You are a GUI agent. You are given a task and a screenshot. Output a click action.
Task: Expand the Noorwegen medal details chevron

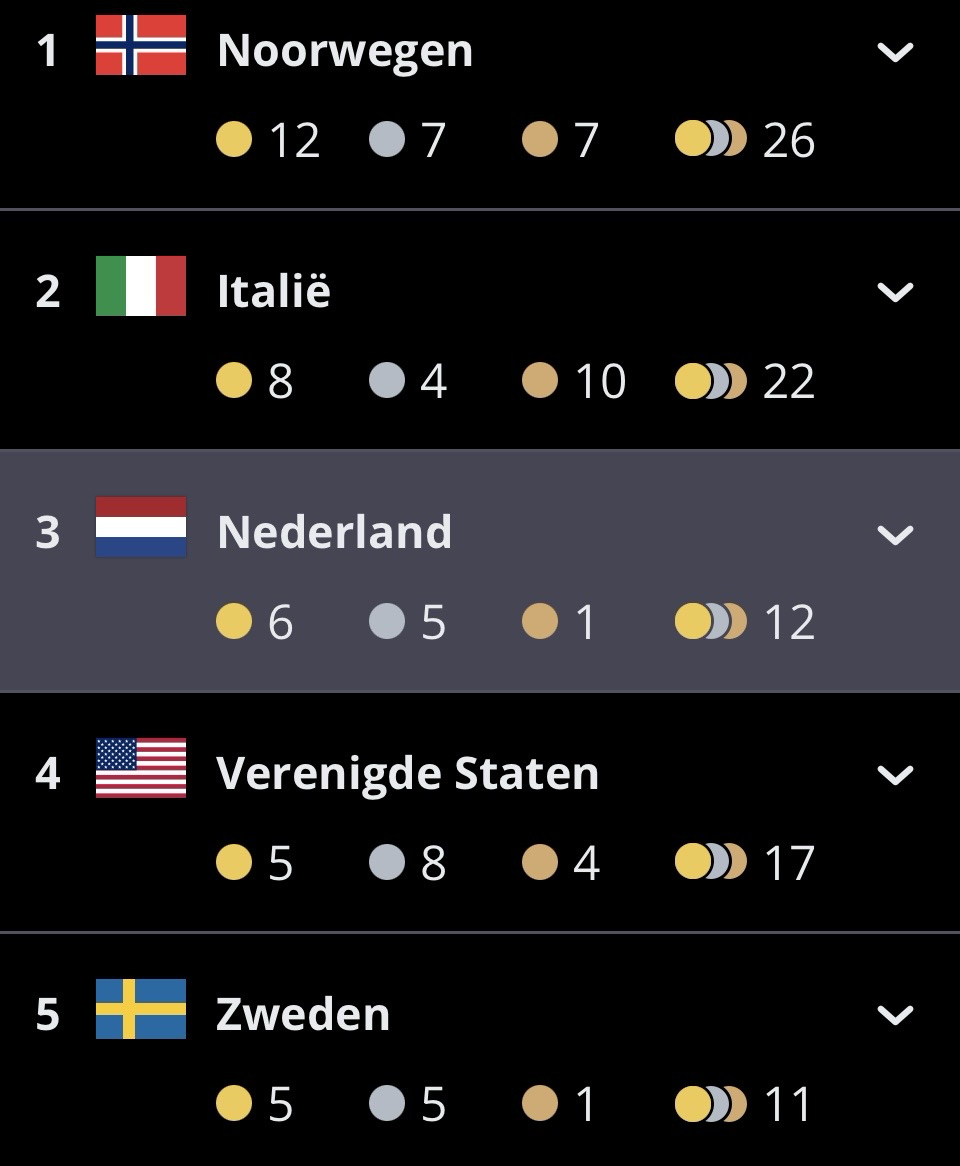[x=894, y=52]
